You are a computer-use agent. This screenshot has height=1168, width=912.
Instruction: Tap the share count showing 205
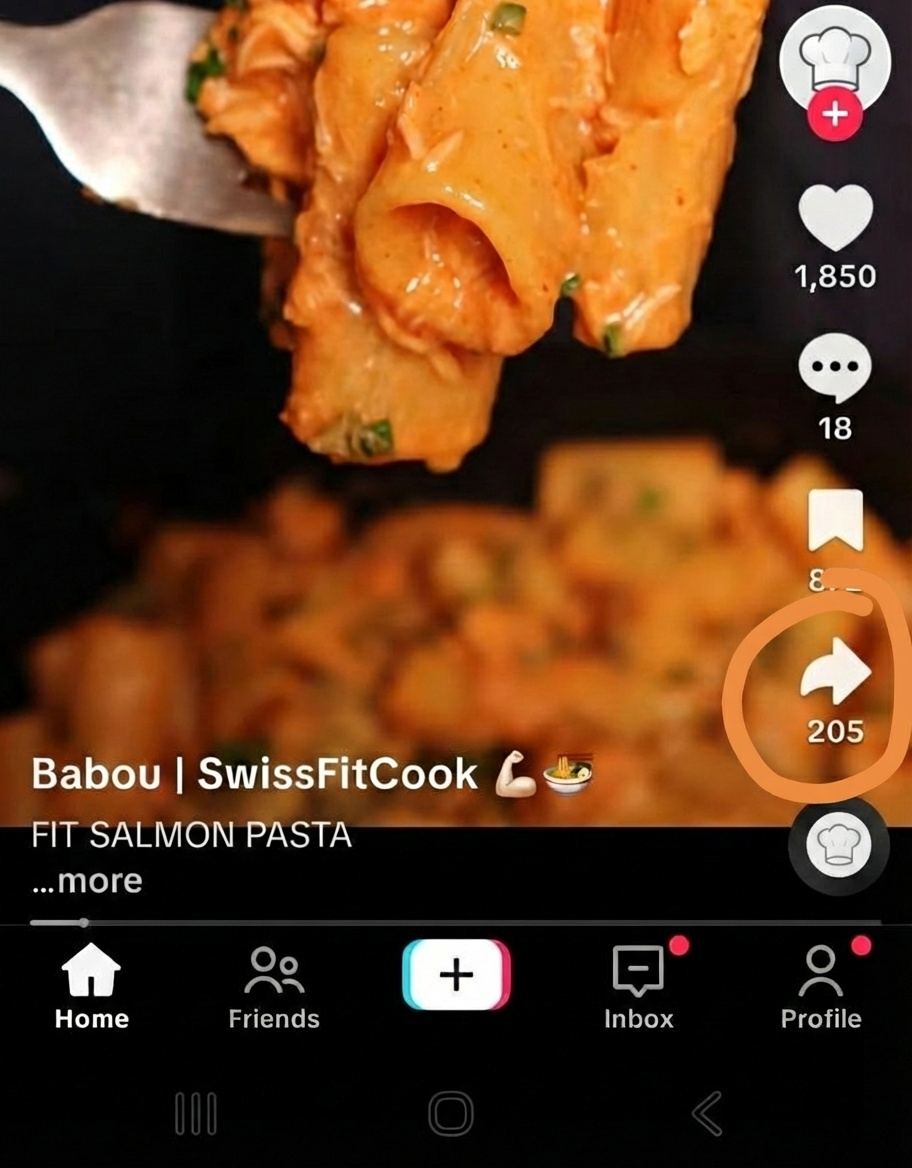(x=836, y=733)
